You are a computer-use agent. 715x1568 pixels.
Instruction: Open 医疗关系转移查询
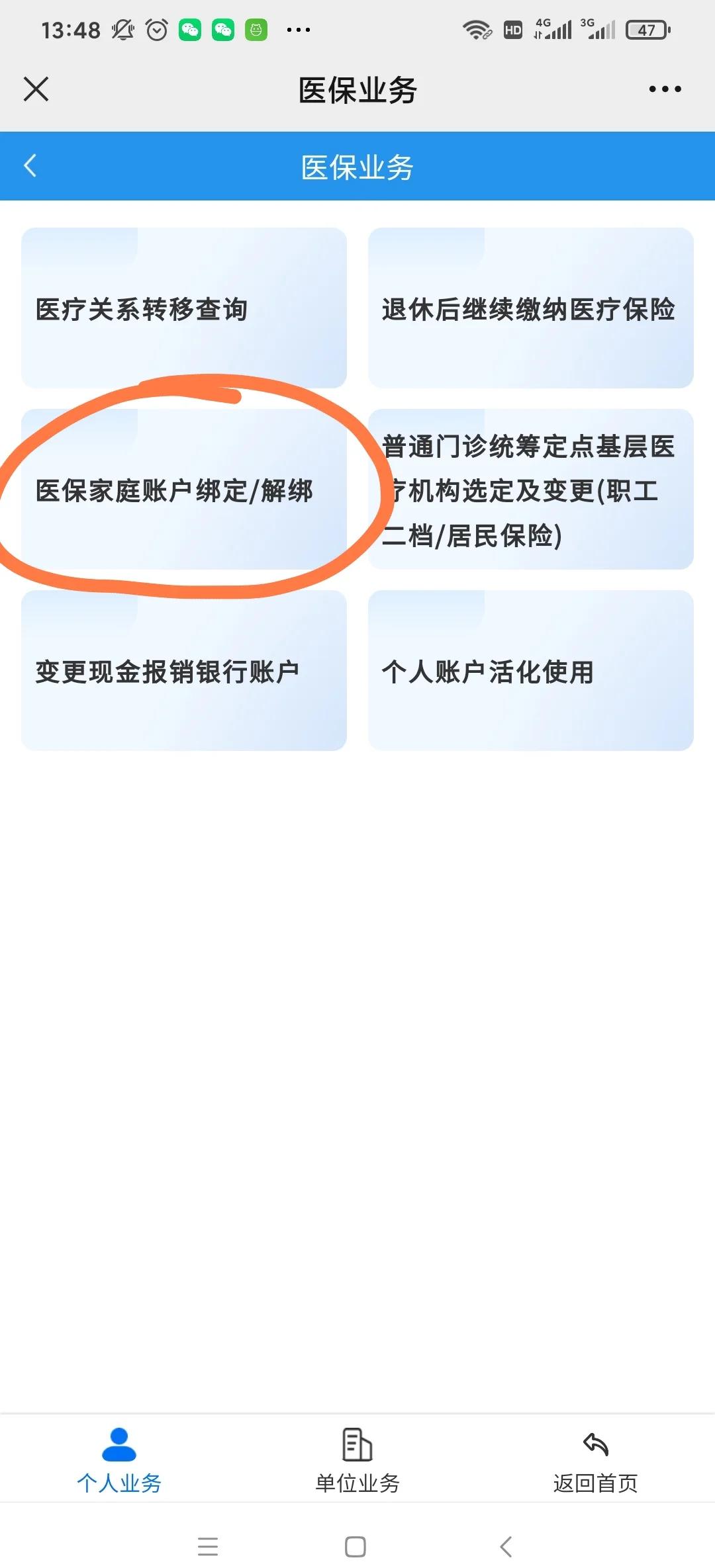(x=184, y=308)
